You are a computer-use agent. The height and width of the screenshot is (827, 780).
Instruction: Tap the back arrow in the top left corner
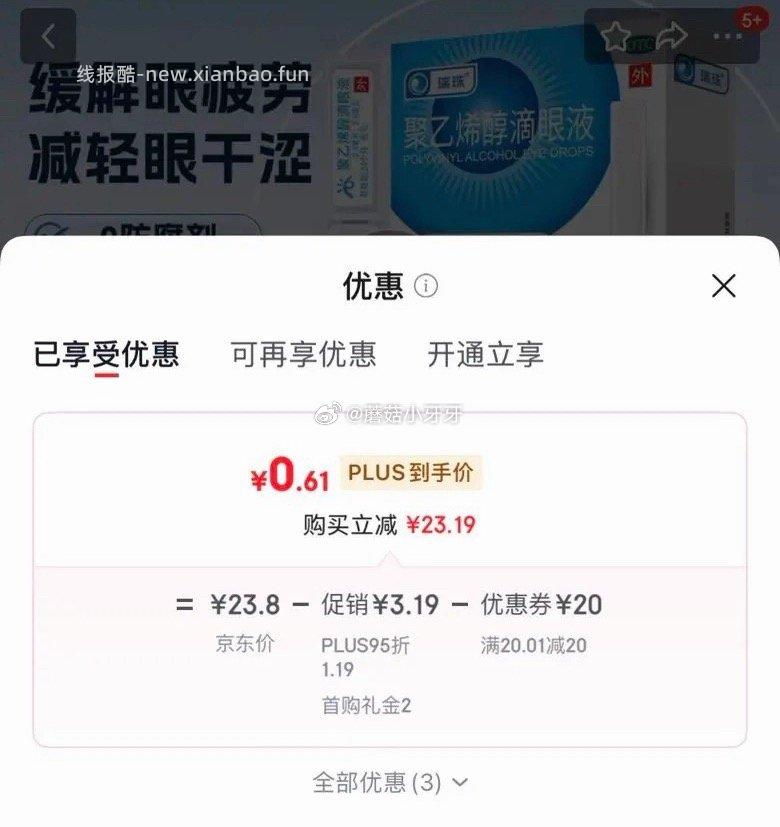point(48,33)
